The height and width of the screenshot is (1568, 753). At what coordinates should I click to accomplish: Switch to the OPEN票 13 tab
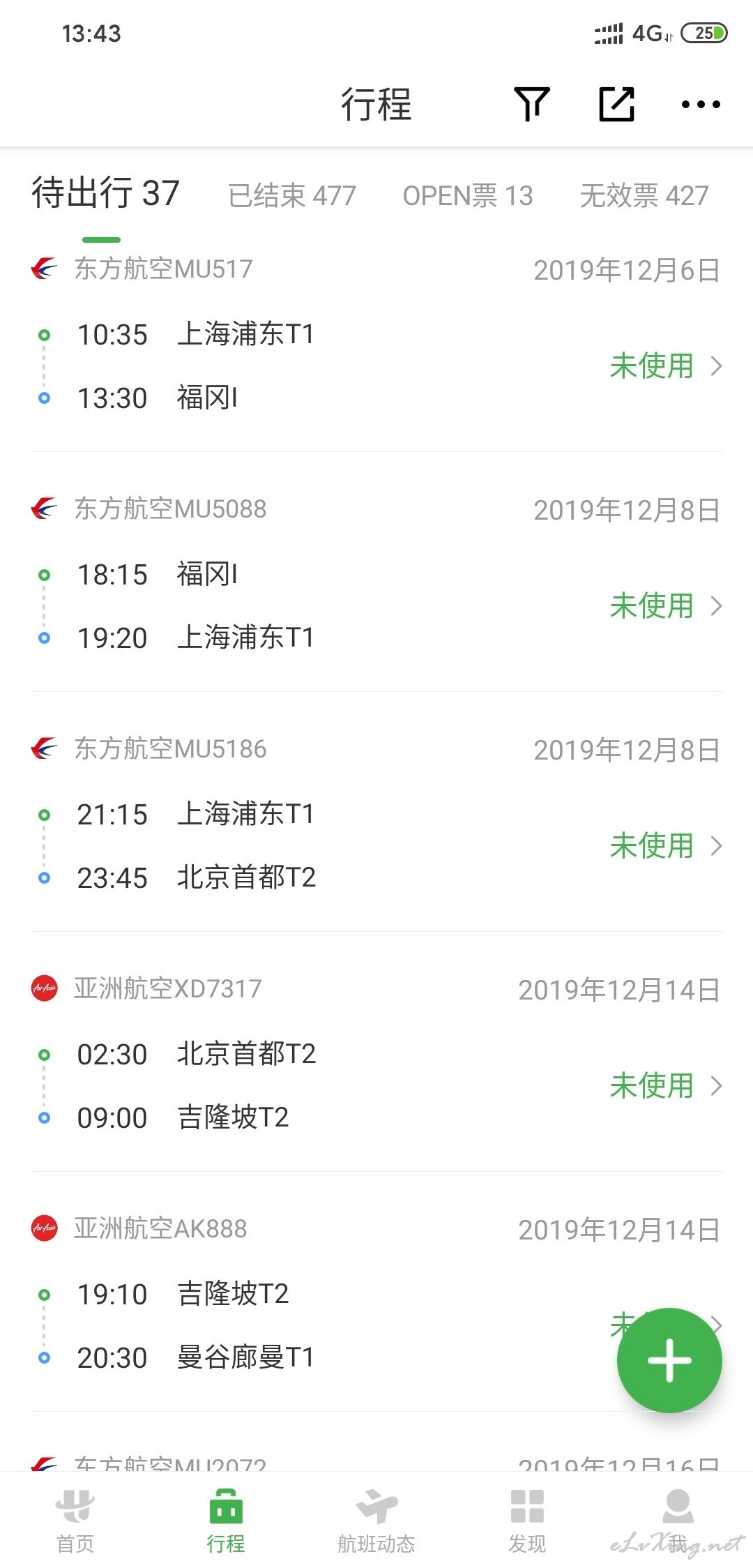pyautogui.click(x=468, y=195)
